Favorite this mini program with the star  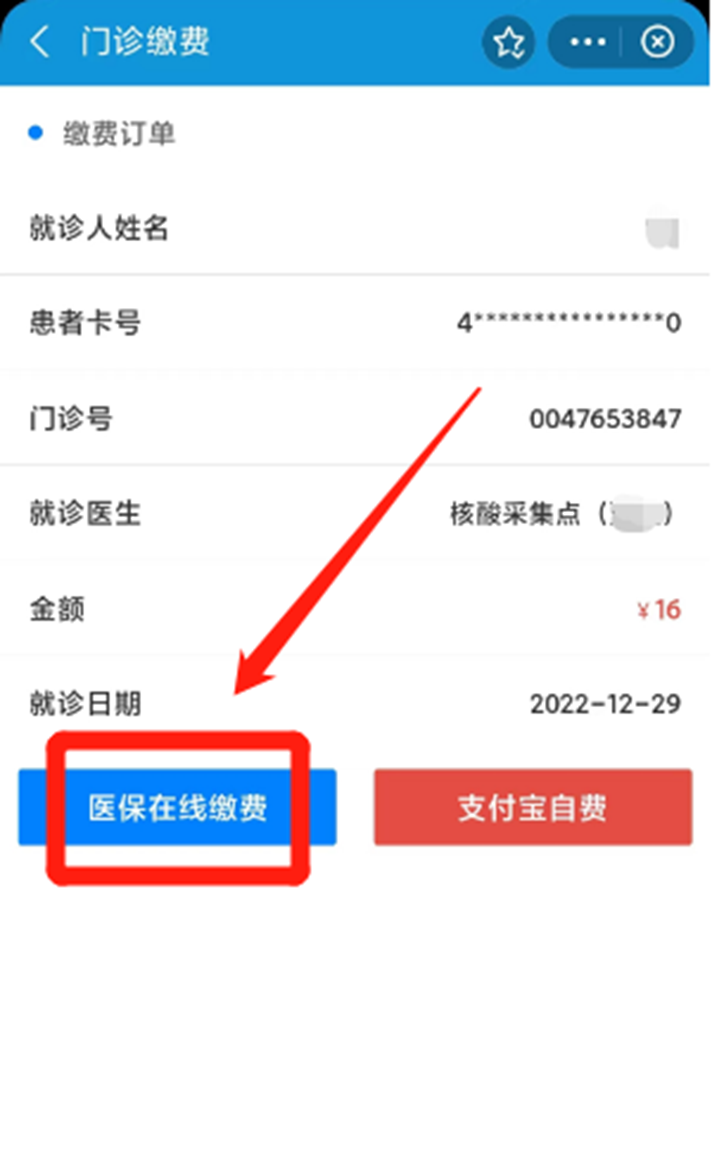point(508,42)
